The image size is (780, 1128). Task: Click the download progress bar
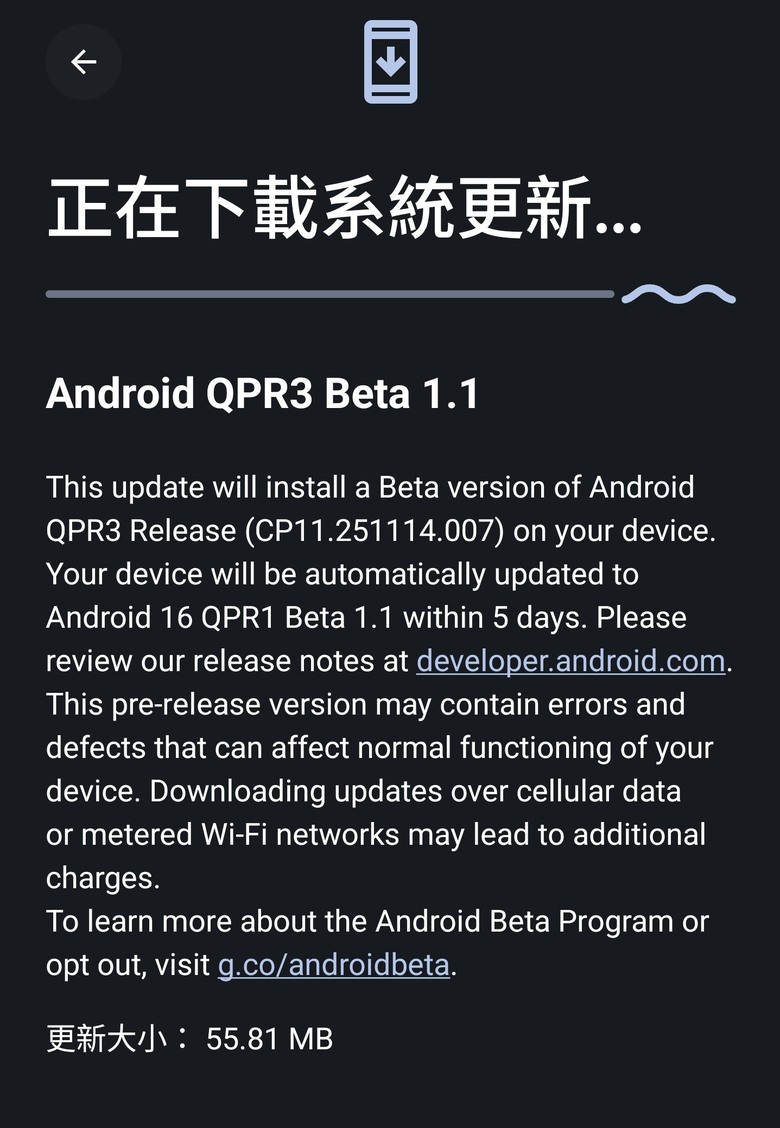tap(330, 294)
